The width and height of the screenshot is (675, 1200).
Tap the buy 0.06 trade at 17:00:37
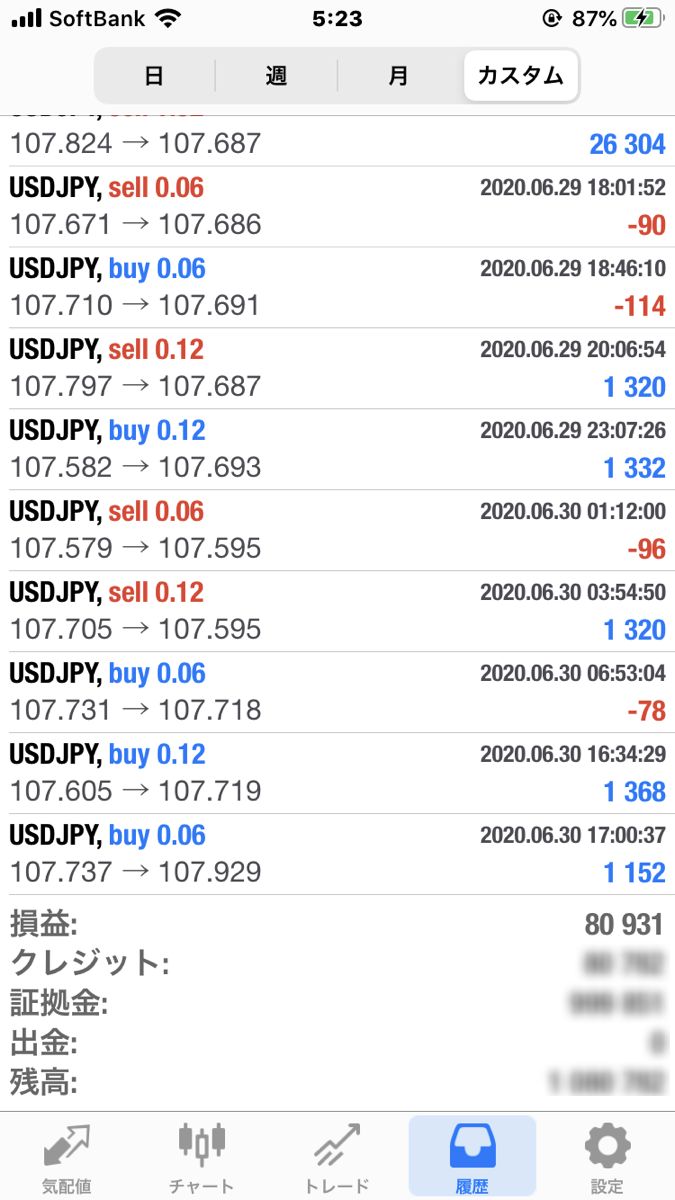[x=337, y=855]
